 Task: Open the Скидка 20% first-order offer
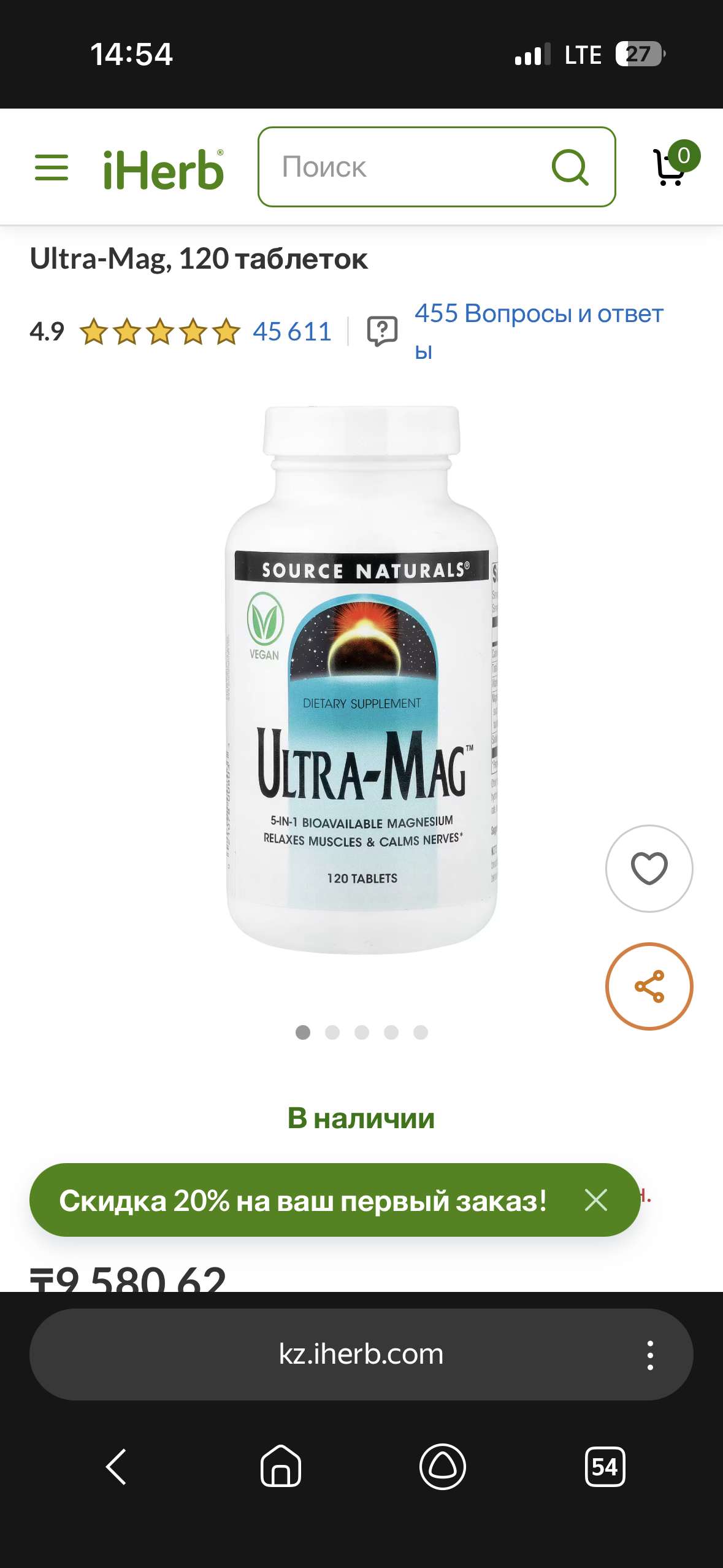(303, 1201)
